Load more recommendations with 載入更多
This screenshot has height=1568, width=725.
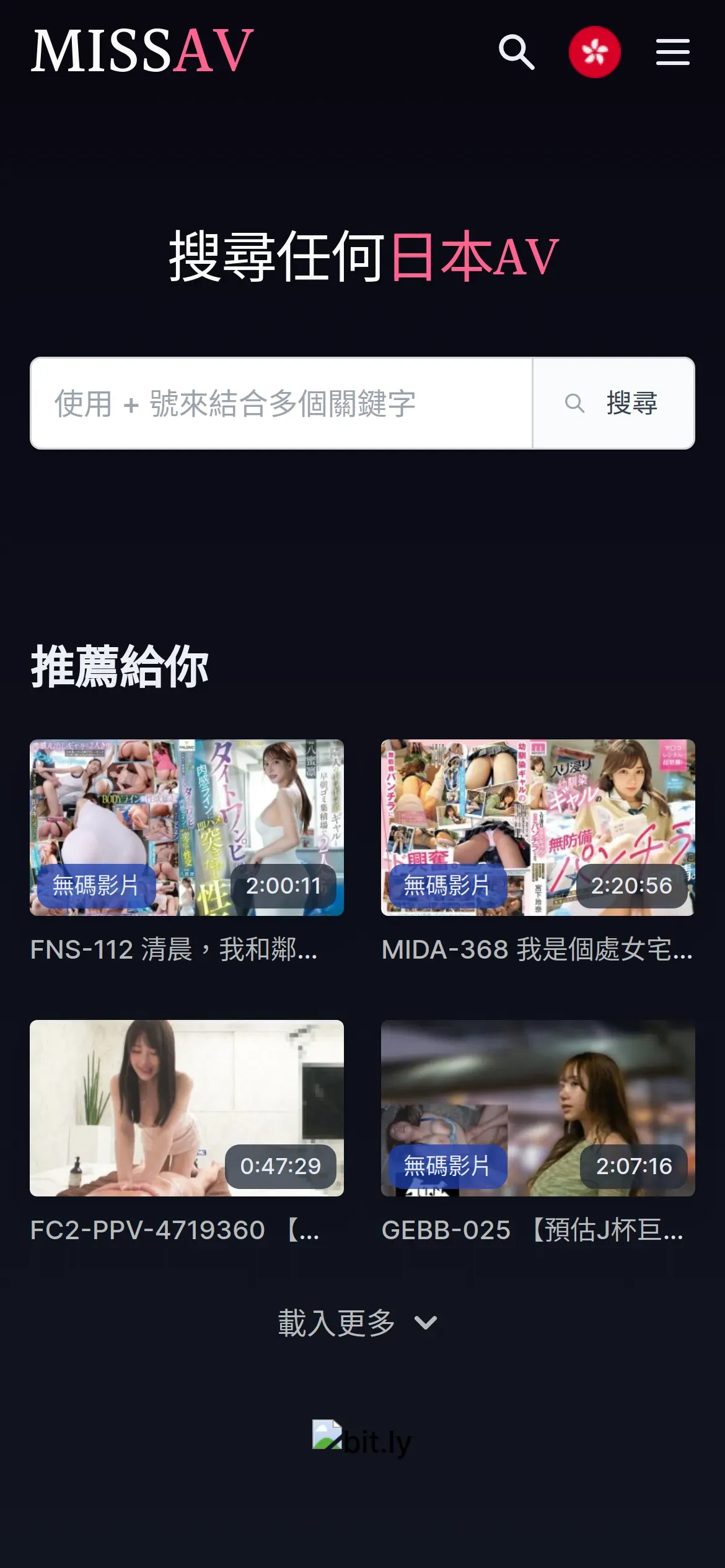point(358,1323)
